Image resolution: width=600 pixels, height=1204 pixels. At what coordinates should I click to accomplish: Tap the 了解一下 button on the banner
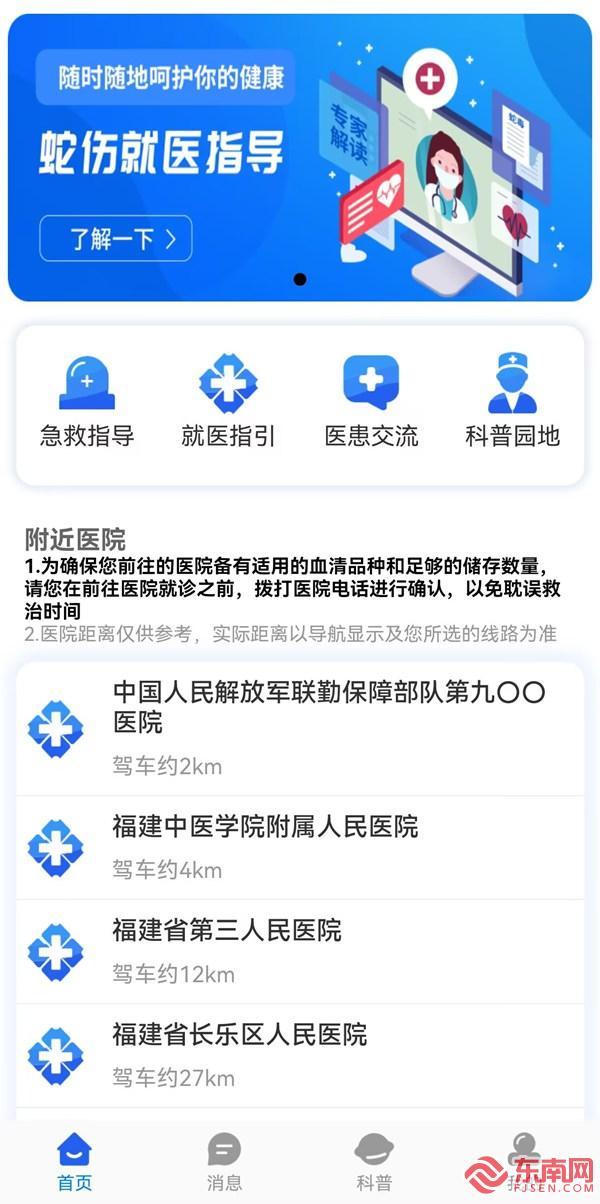pyautogui.click(x=115, y=239)
